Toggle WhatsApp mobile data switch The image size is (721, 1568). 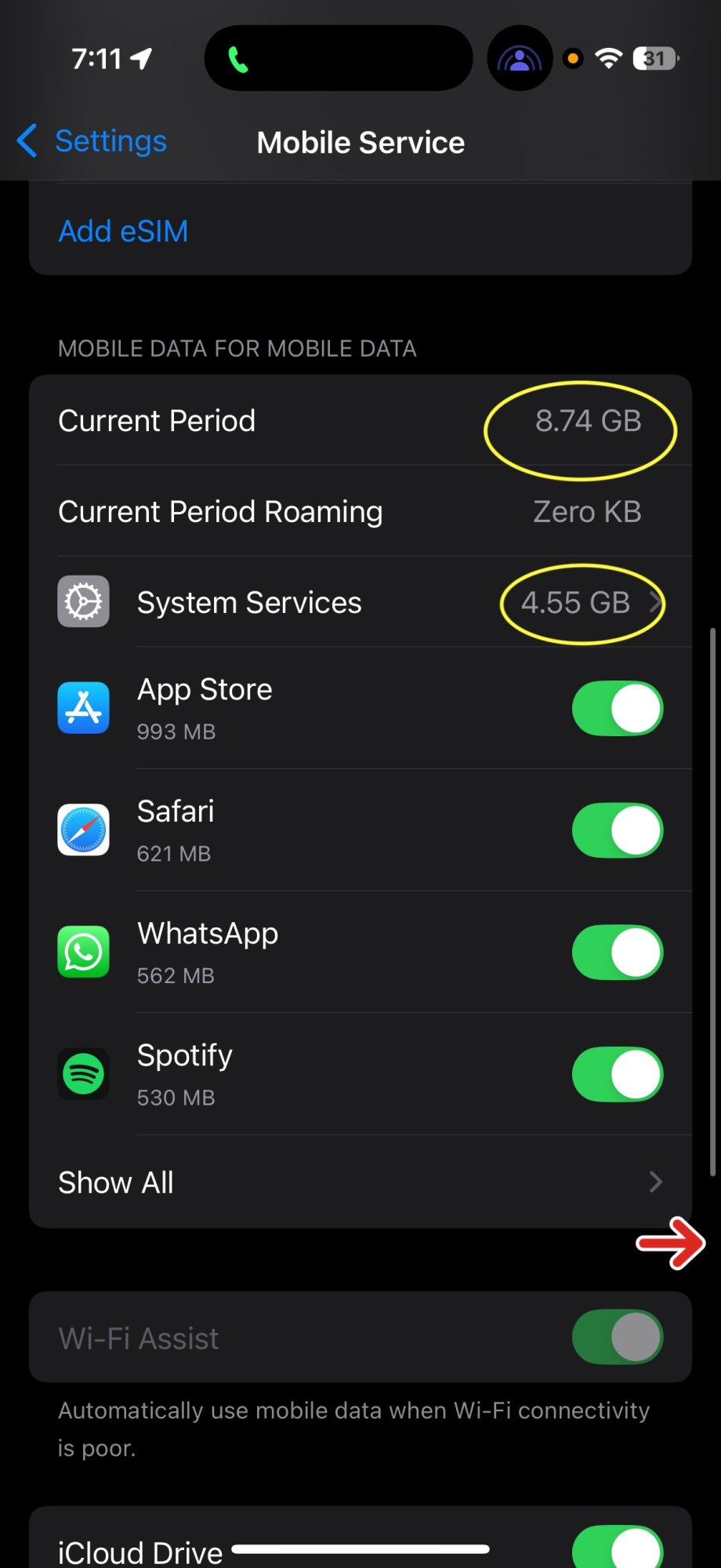(617, 953)
